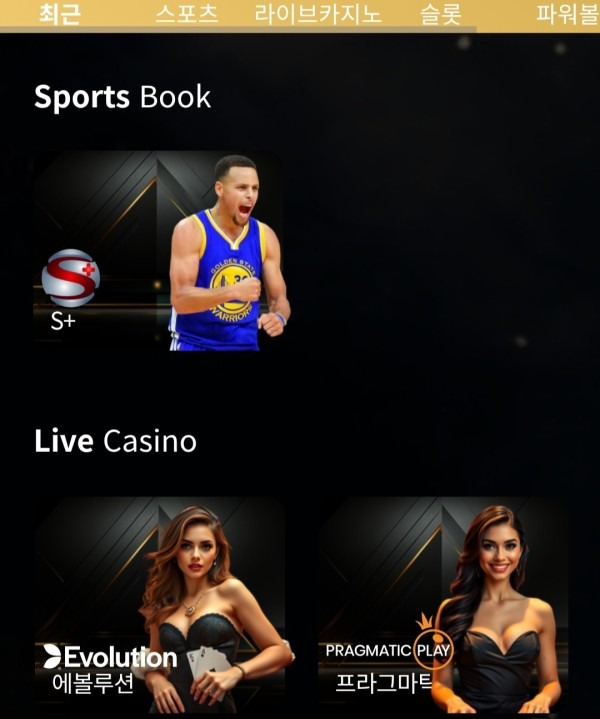Open the S+ sports book tile
This screenshot has height=719, width=600.
tap(160, 252)
